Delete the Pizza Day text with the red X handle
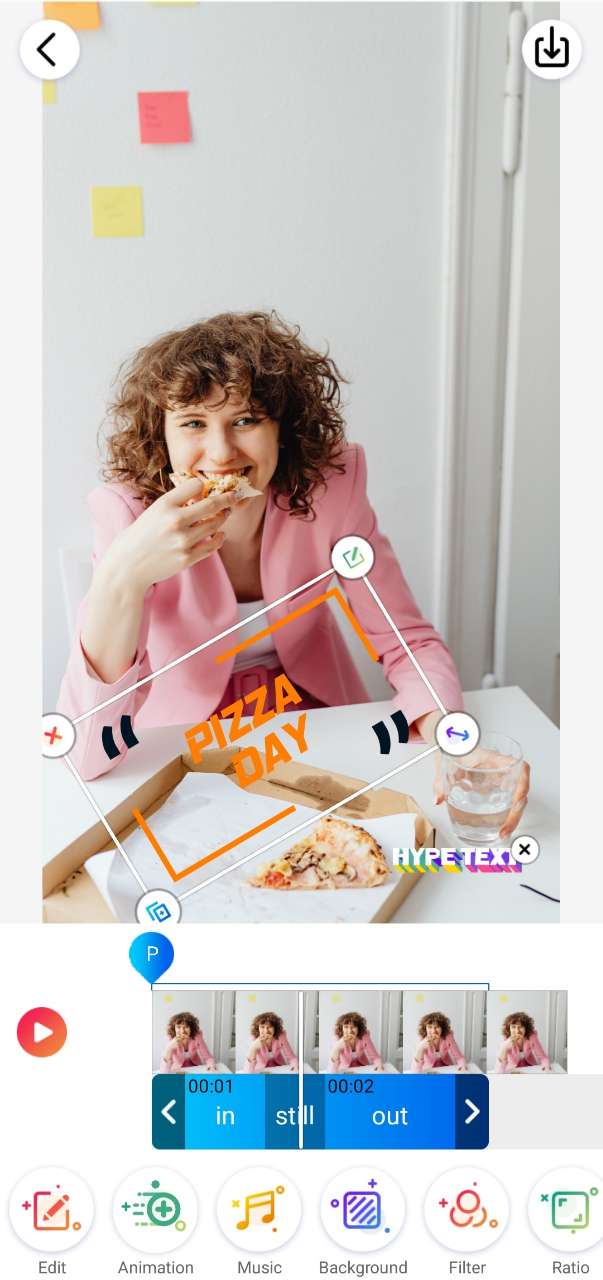Viewport: 603px width, 1280px height. [x=54, y=737]
